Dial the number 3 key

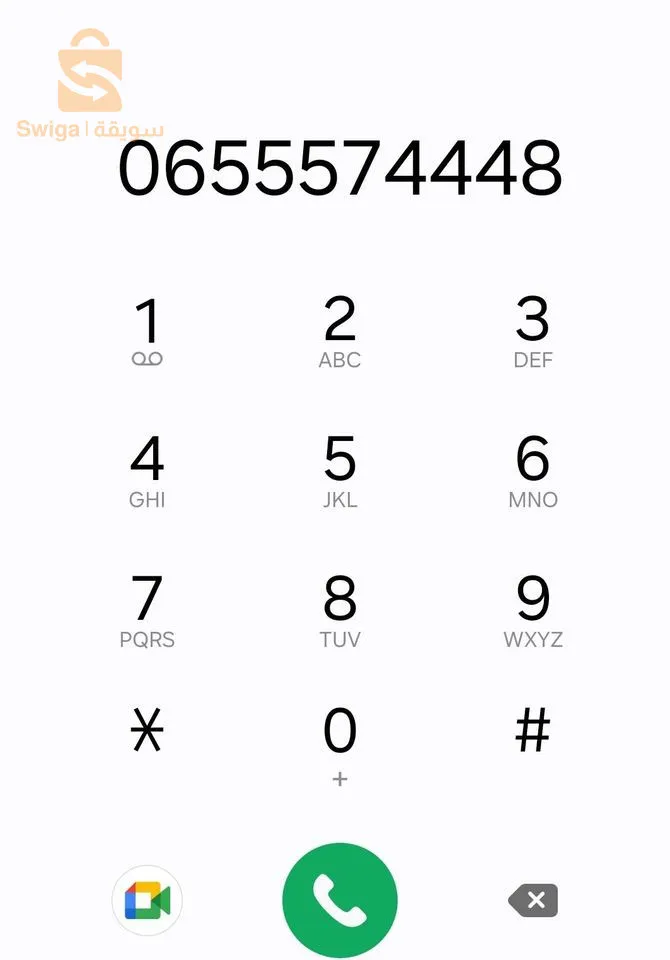(532, 332)
